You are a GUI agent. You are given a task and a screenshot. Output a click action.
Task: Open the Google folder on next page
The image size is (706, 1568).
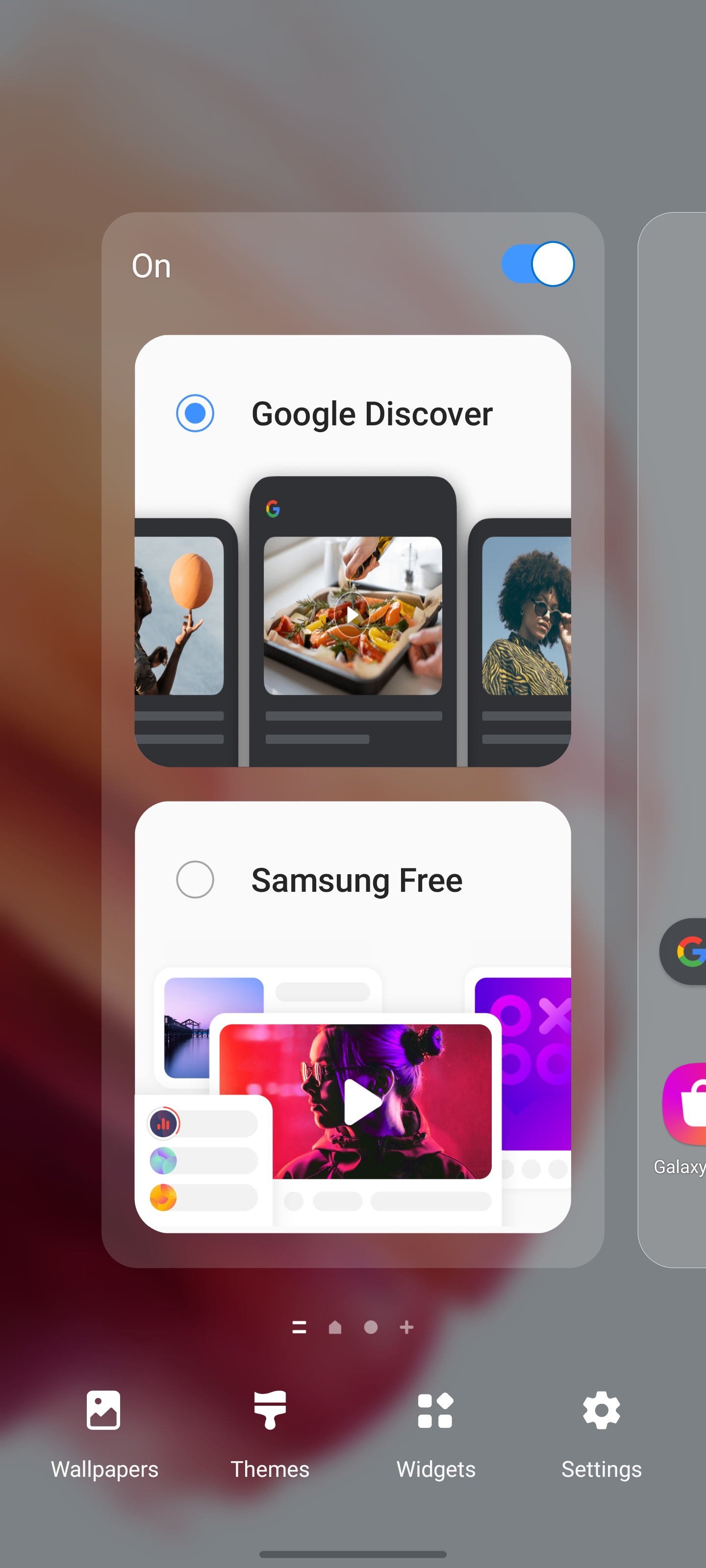click(687, 952)
